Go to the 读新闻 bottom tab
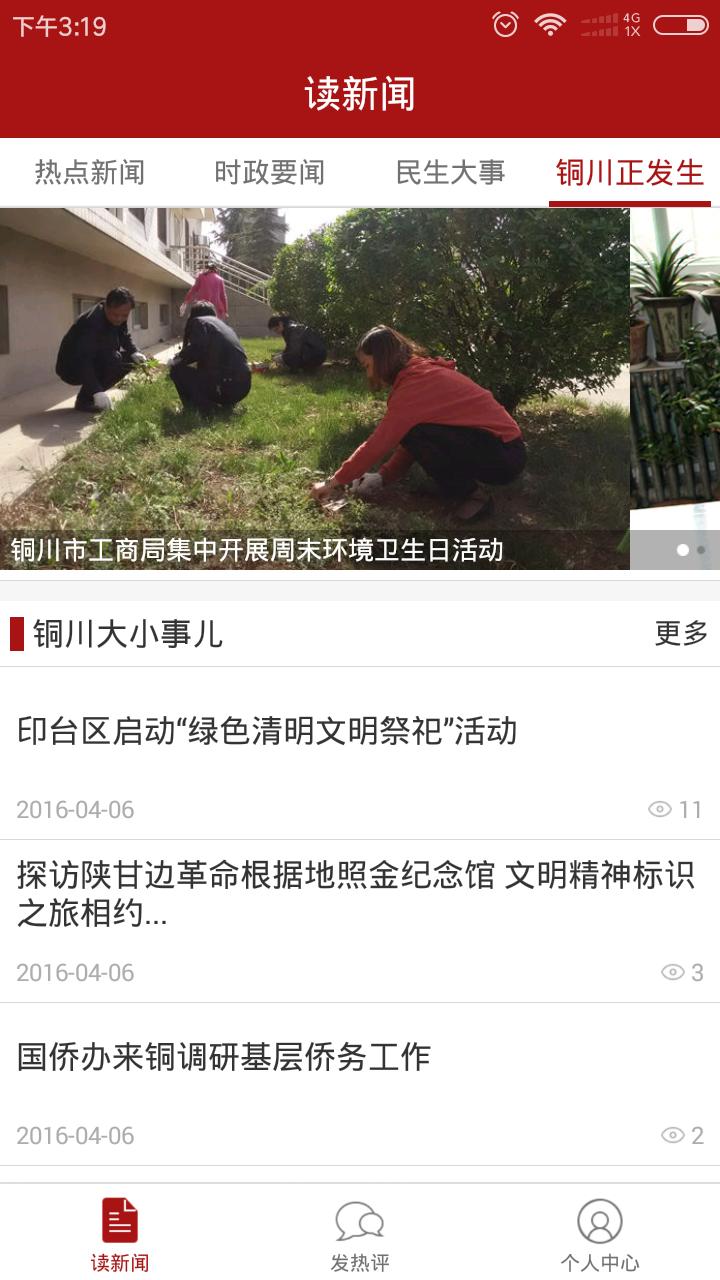Screen dimensions: 720x1280 (x=120, y=1234)
